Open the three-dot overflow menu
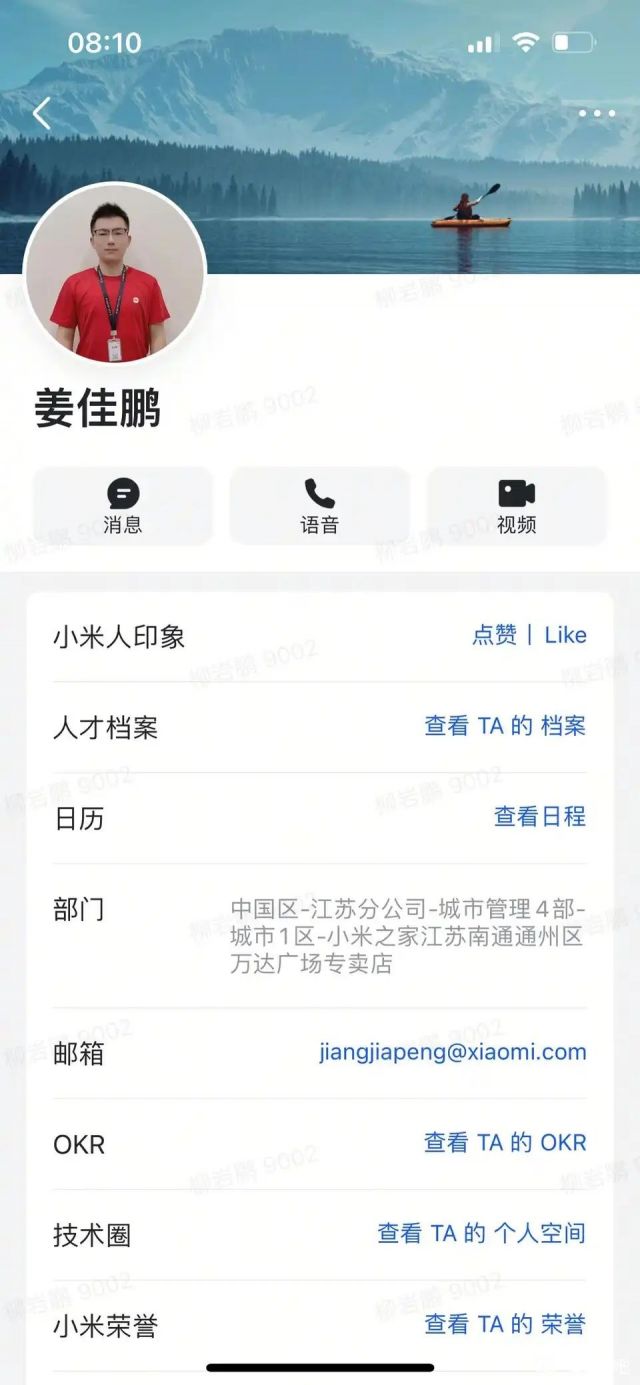This screenshot has height=1385, width=640. click(x=596, y=114)
